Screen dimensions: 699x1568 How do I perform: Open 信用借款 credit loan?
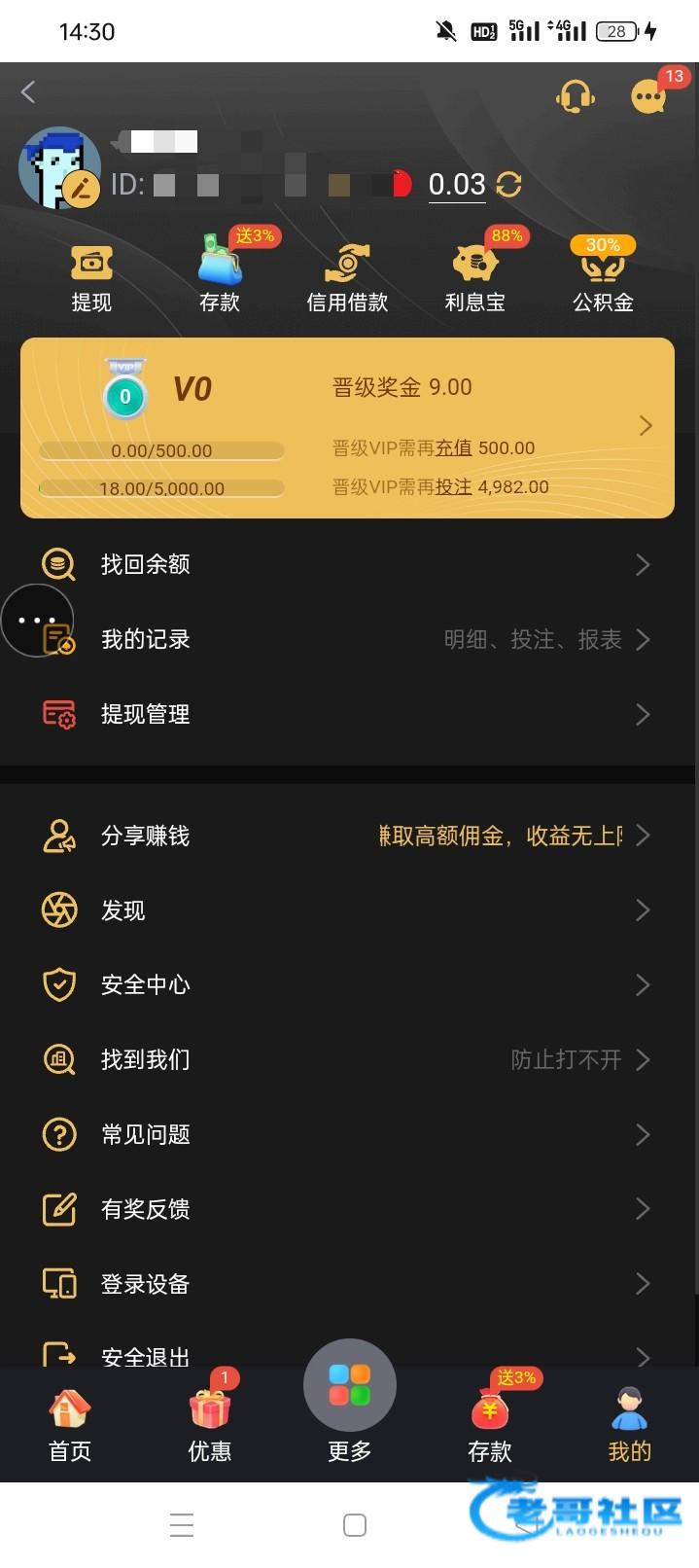(347, 277)
